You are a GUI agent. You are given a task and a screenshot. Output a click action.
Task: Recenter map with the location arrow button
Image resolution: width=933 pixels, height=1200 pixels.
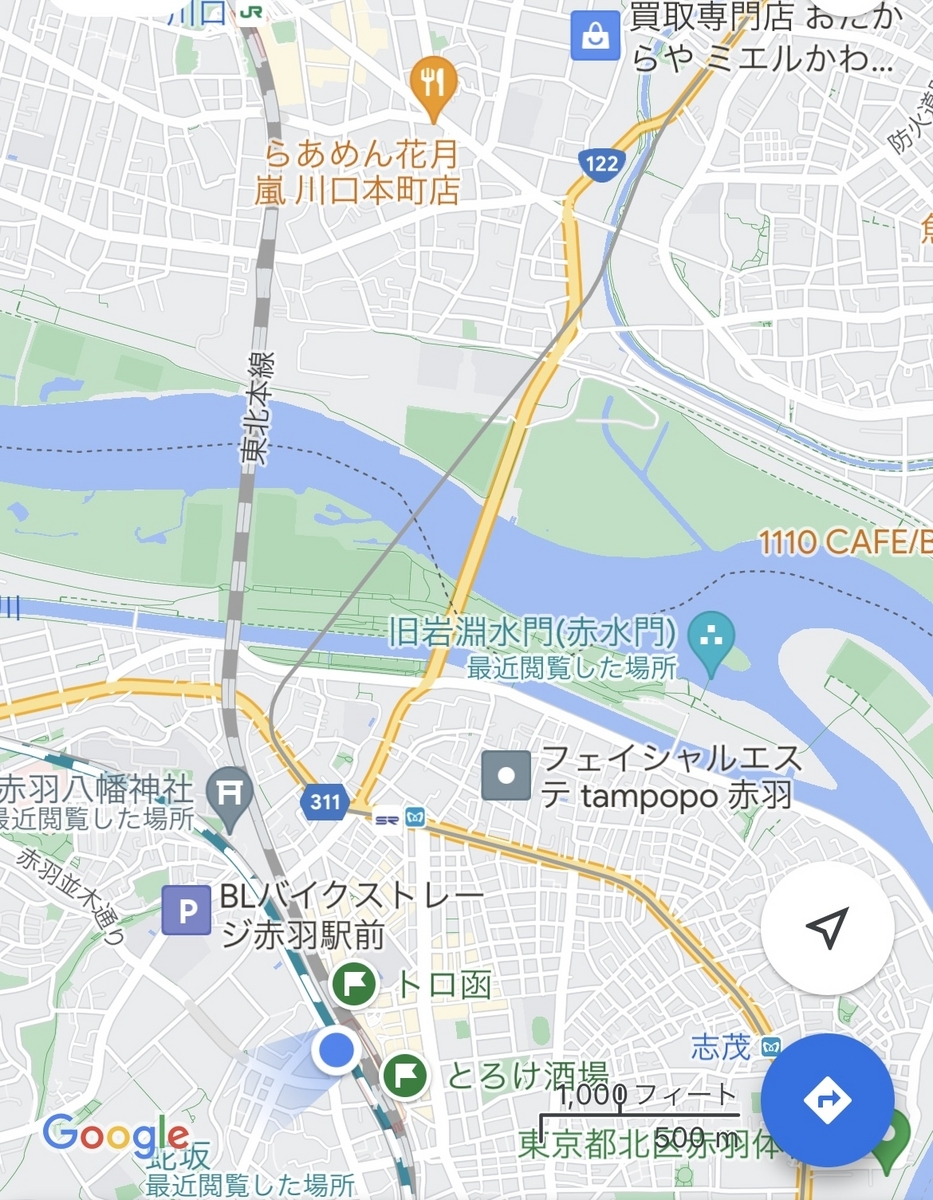pos(827,928)
